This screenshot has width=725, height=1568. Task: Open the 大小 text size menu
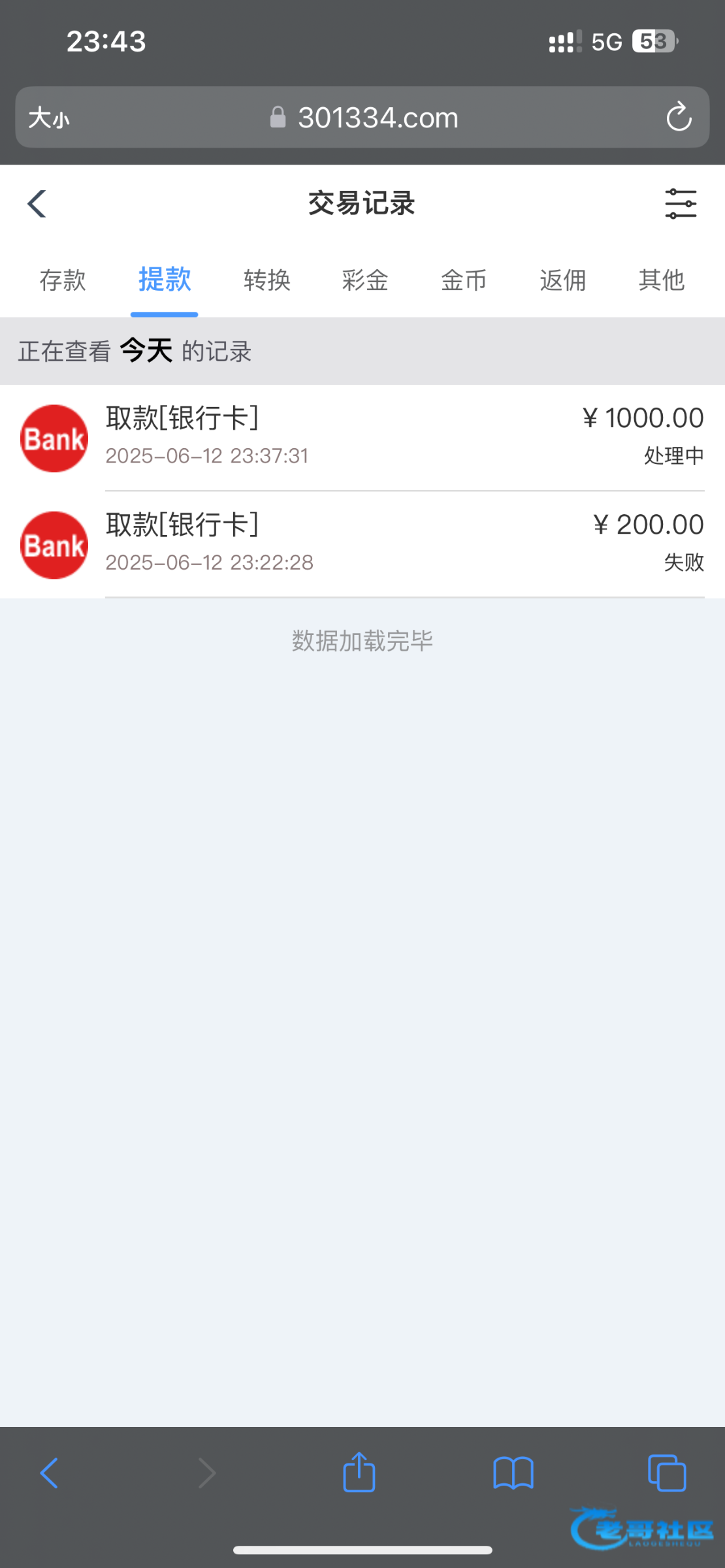(49, 118)
